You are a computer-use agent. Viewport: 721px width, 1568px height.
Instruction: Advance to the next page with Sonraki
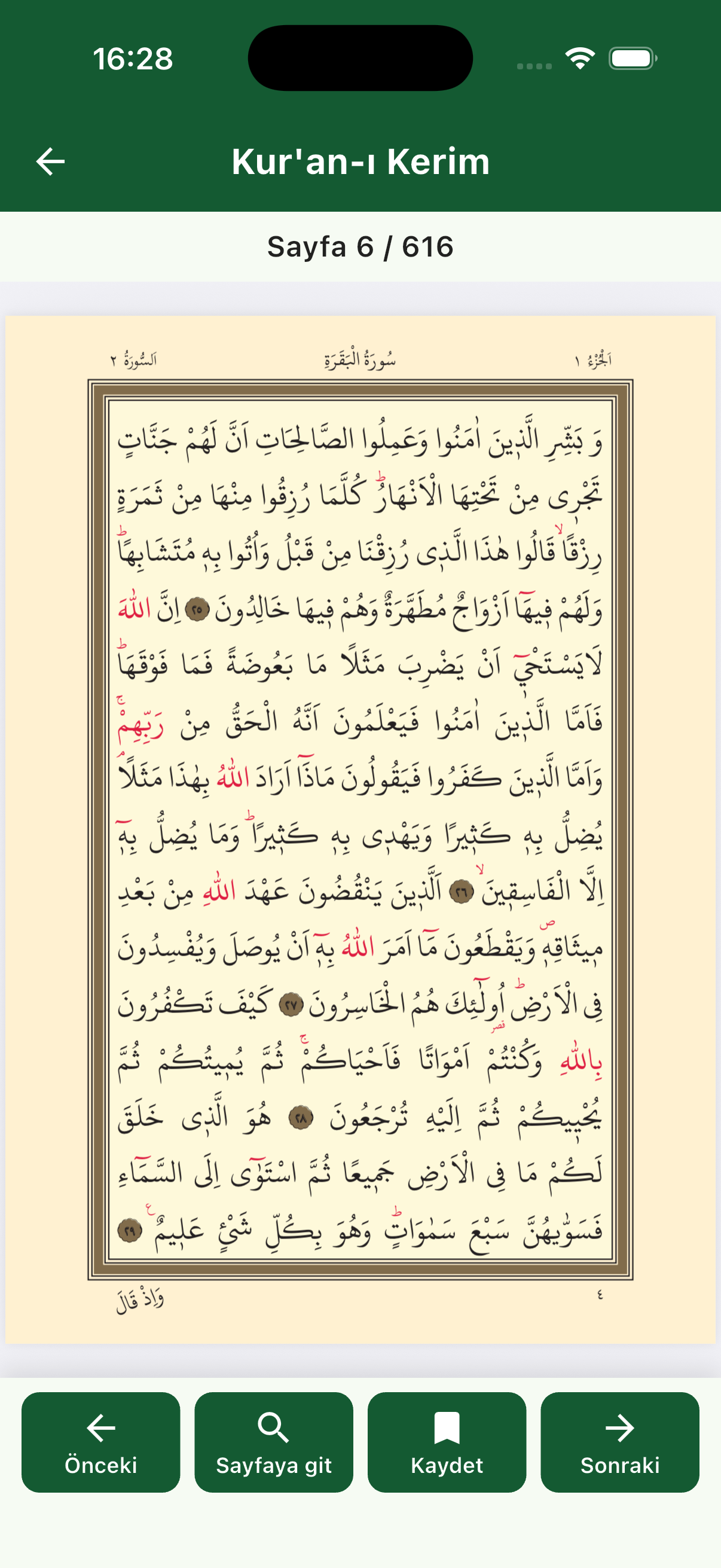[x=619, y=1442]
